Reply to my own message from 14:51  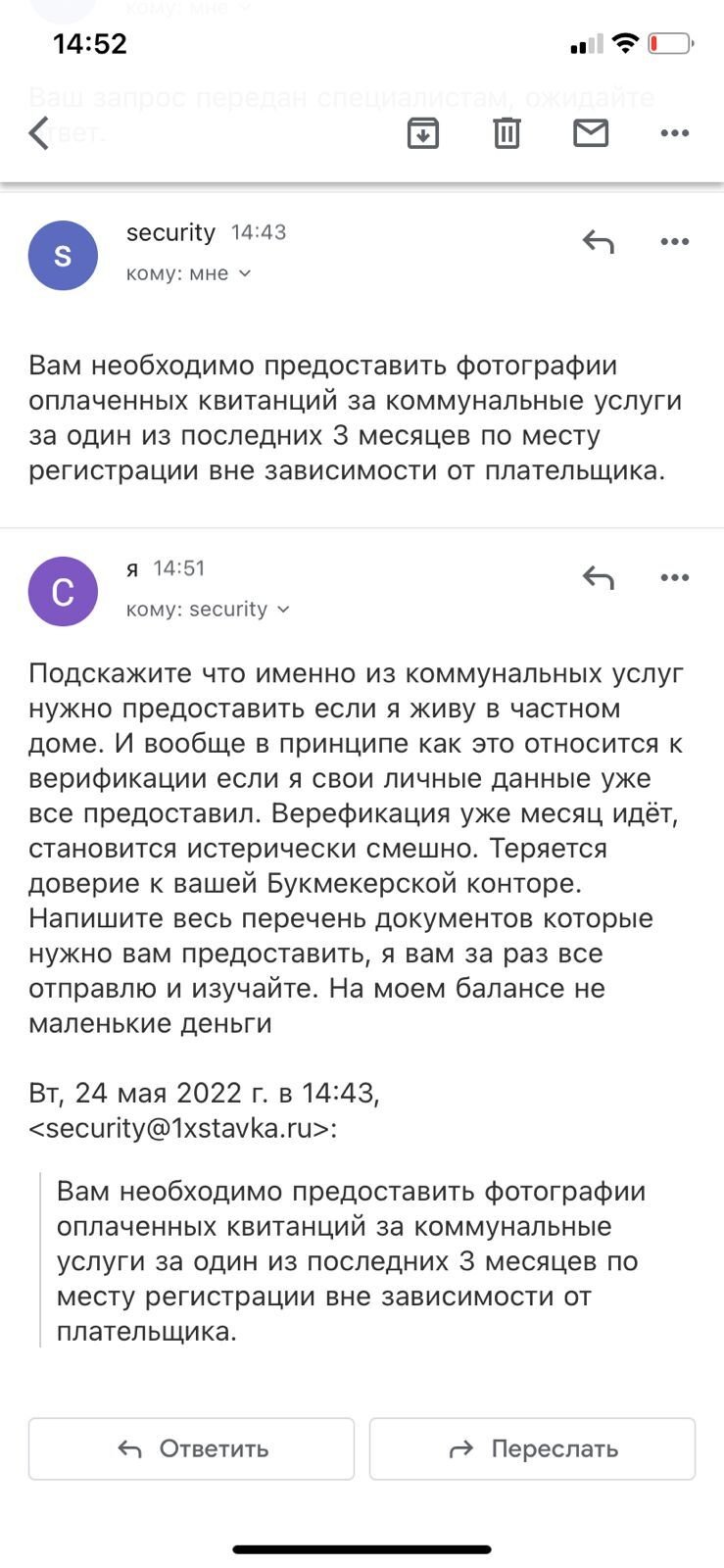pos(598,578)
